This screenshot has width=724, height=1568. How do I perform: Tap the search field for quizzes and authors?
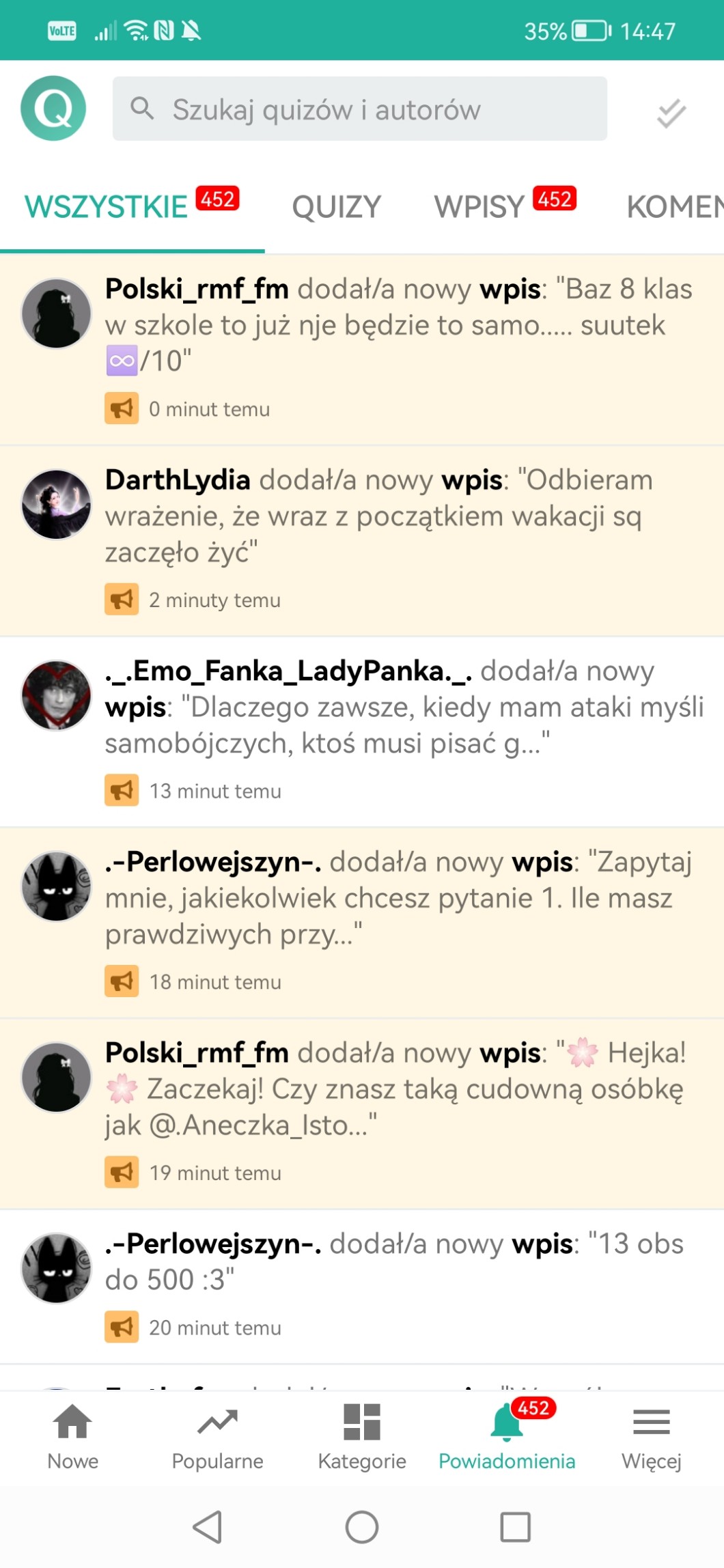[x=359, y=109]
